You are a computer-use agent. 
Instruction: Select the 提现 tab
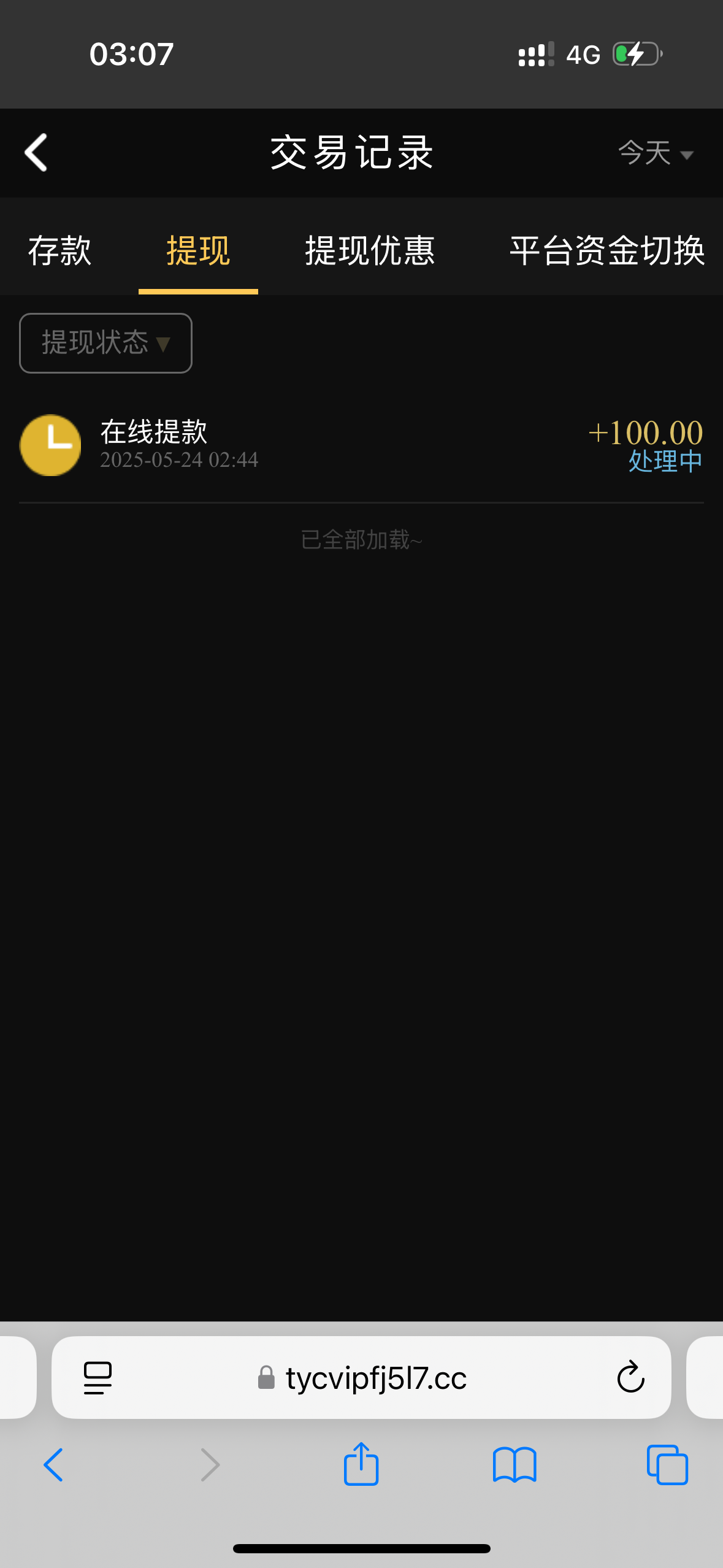198,250
